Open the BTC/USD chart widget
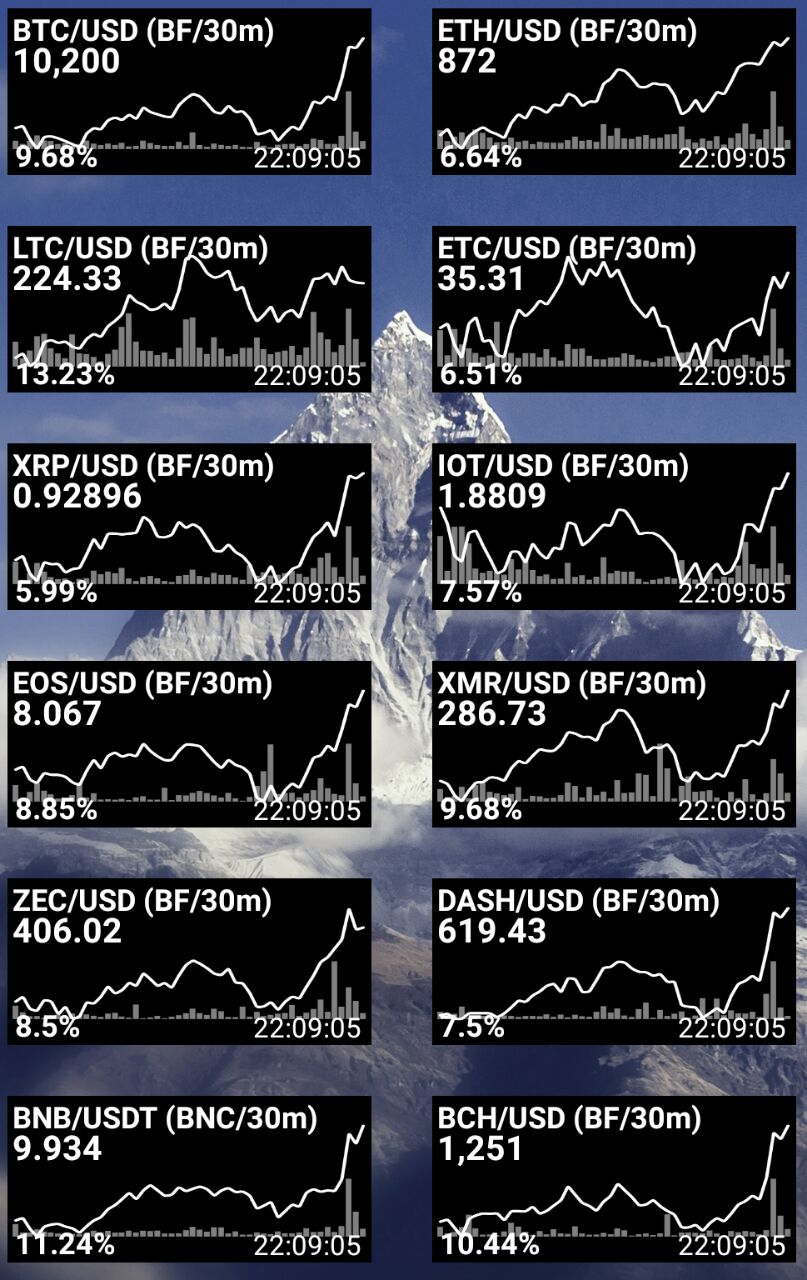This screenshot has width=807, height=1280. 189,92
